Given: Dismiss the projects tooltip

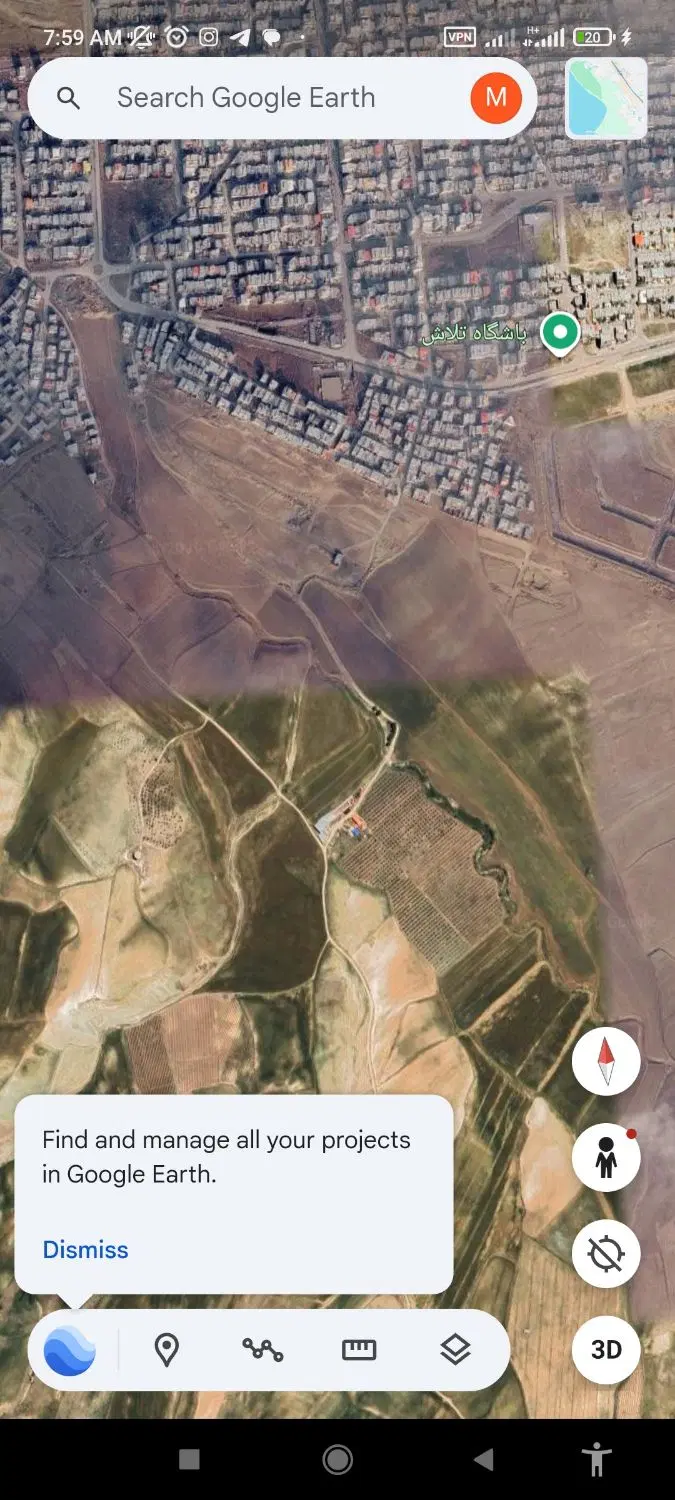Looking at the screenshot, I should 85,1249.
